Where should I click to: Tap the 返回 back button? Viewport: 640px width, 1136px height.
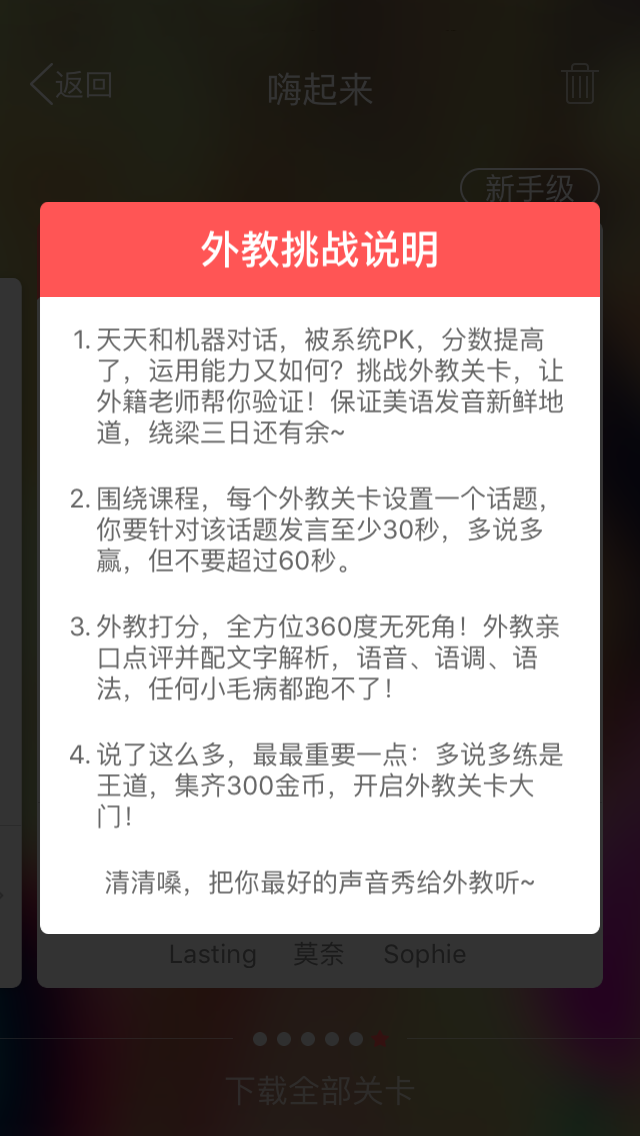[x=70, y=86]
